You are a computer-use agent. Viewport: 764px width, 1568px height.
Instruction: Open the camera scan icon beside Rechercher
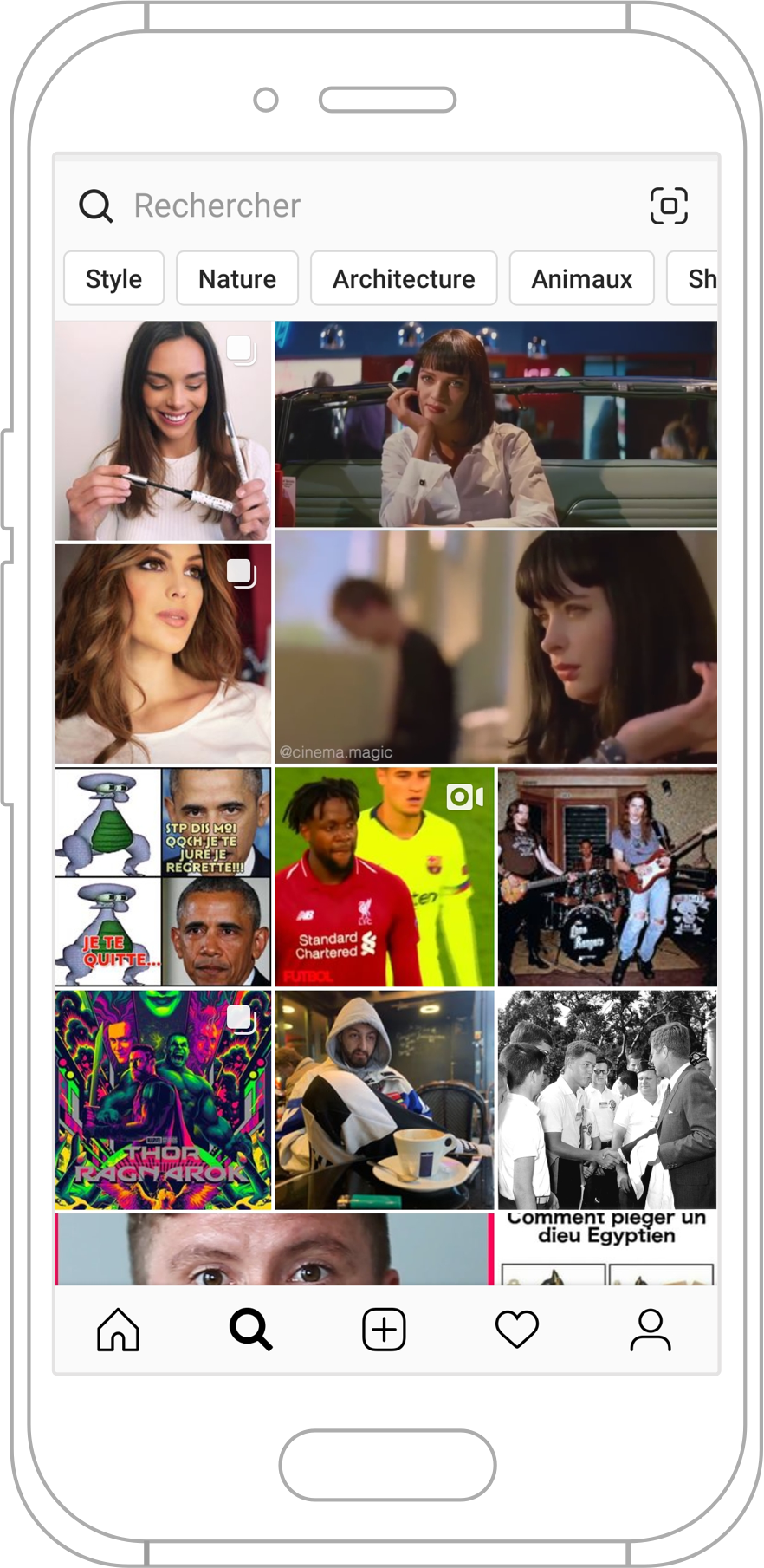(670, 205)
